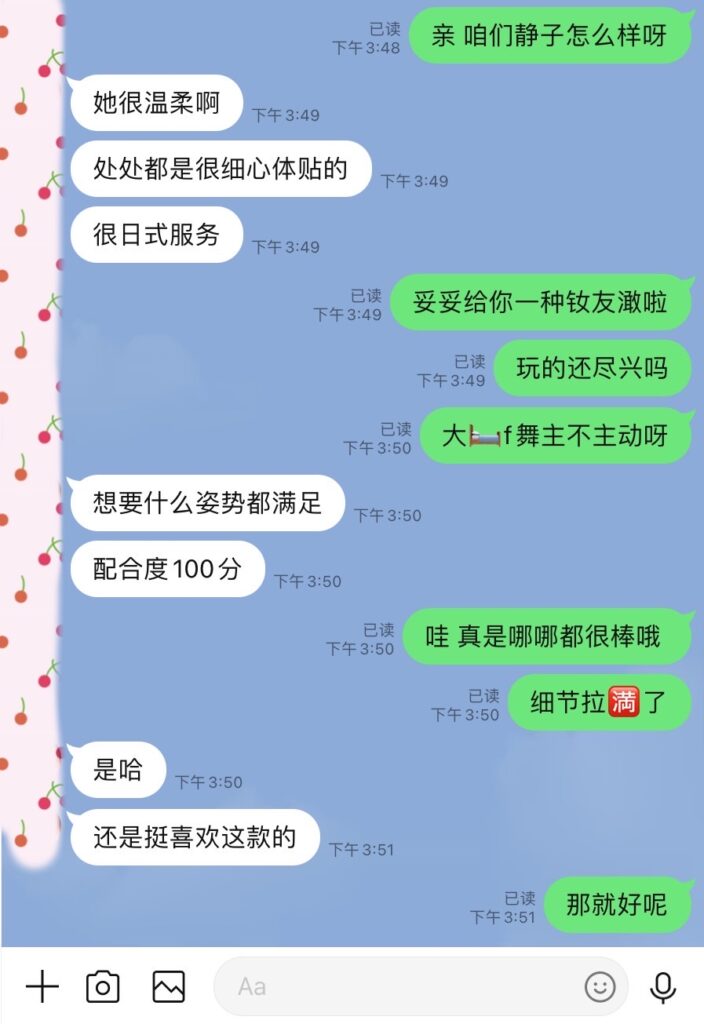Start a voice message with the microphone
Viewport: 704px width, 1024px height.
click(x=662, y=987)
